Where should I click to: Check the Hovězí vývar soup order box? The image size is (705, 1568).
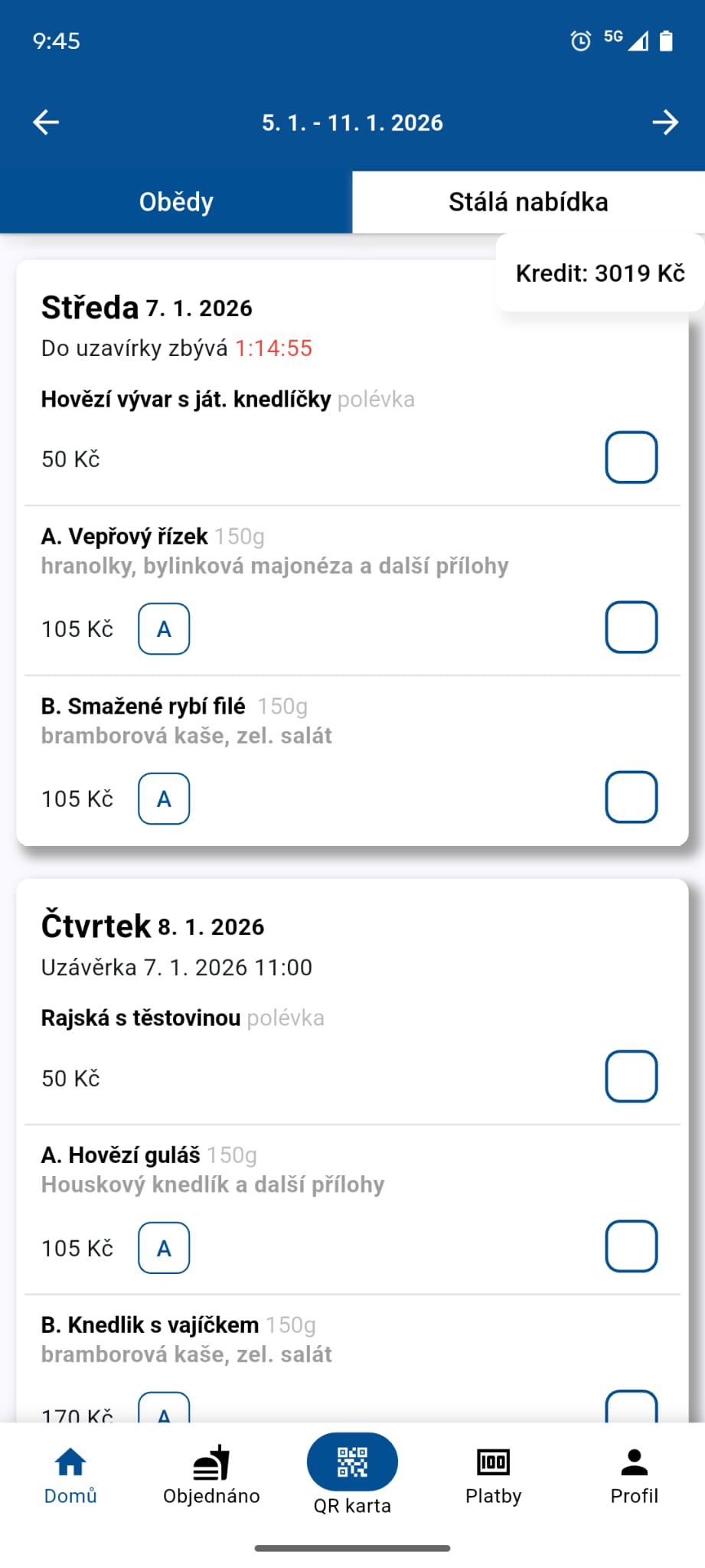click(631, 458)
